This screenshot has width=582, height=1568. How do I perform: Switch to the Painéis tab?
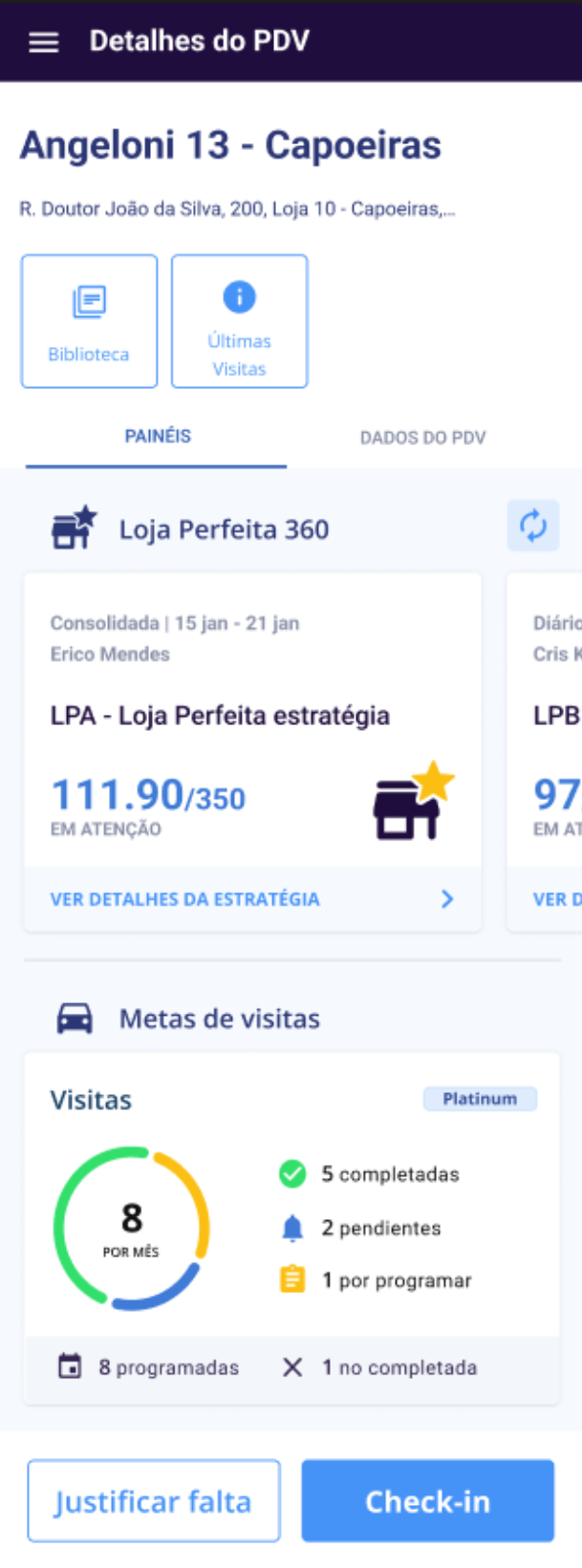point(158,437)
